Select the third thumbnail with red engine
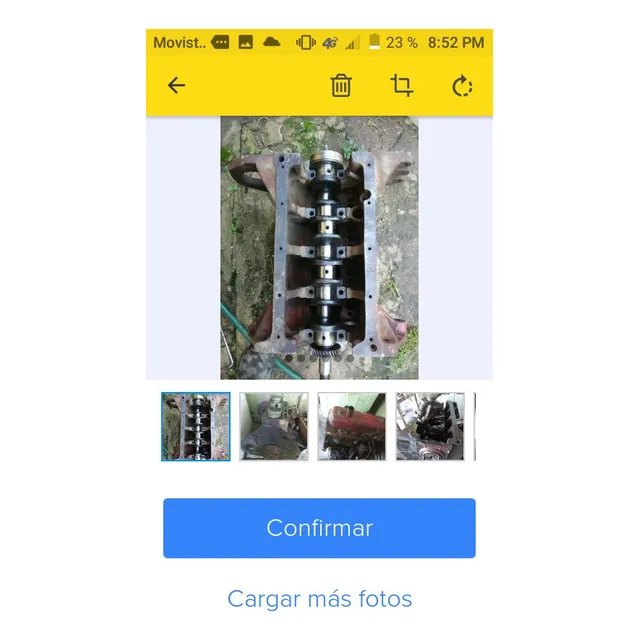Image resolution: width=640 pixels, height=640 pixels. pyautogui.click(x=352, y=427)
